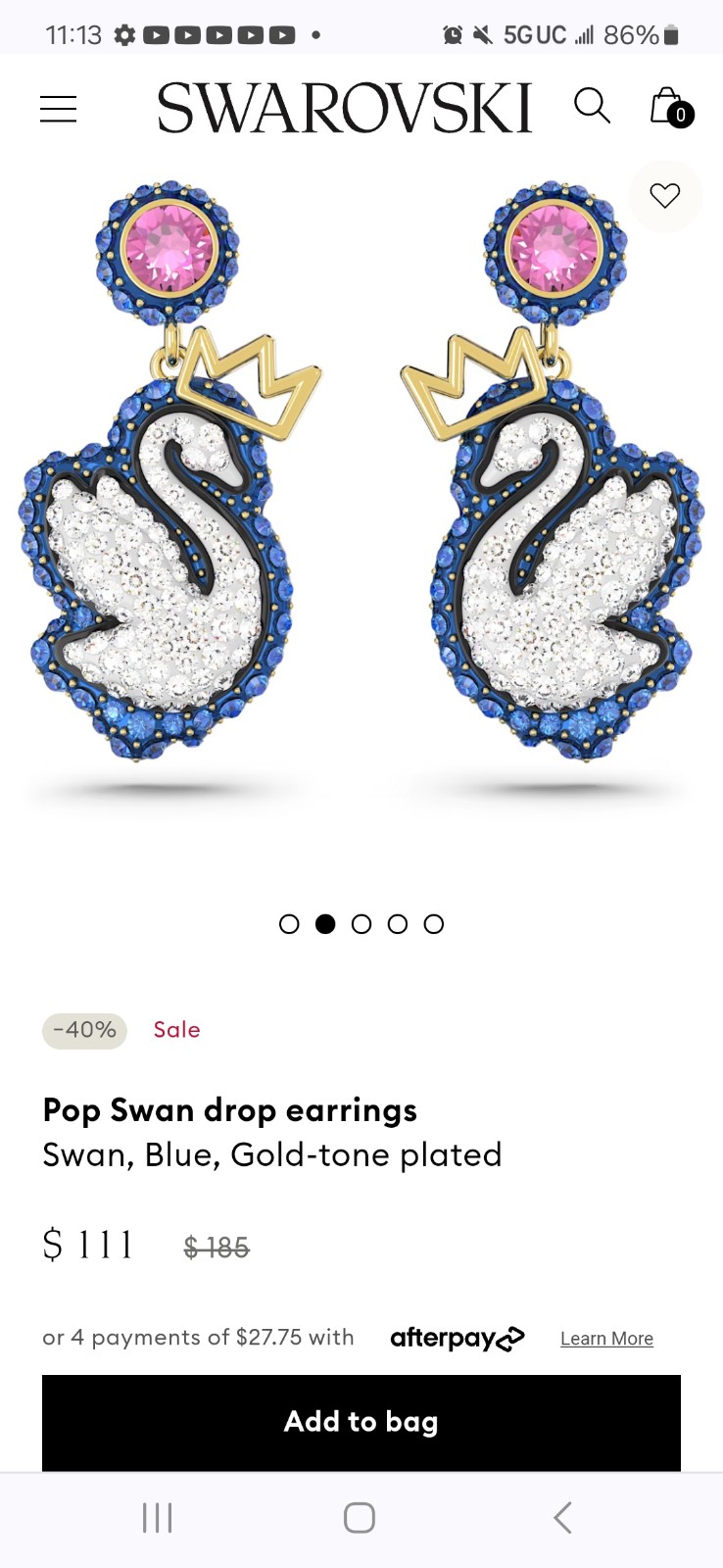Open the shopping bag

(x=671, y=107)
